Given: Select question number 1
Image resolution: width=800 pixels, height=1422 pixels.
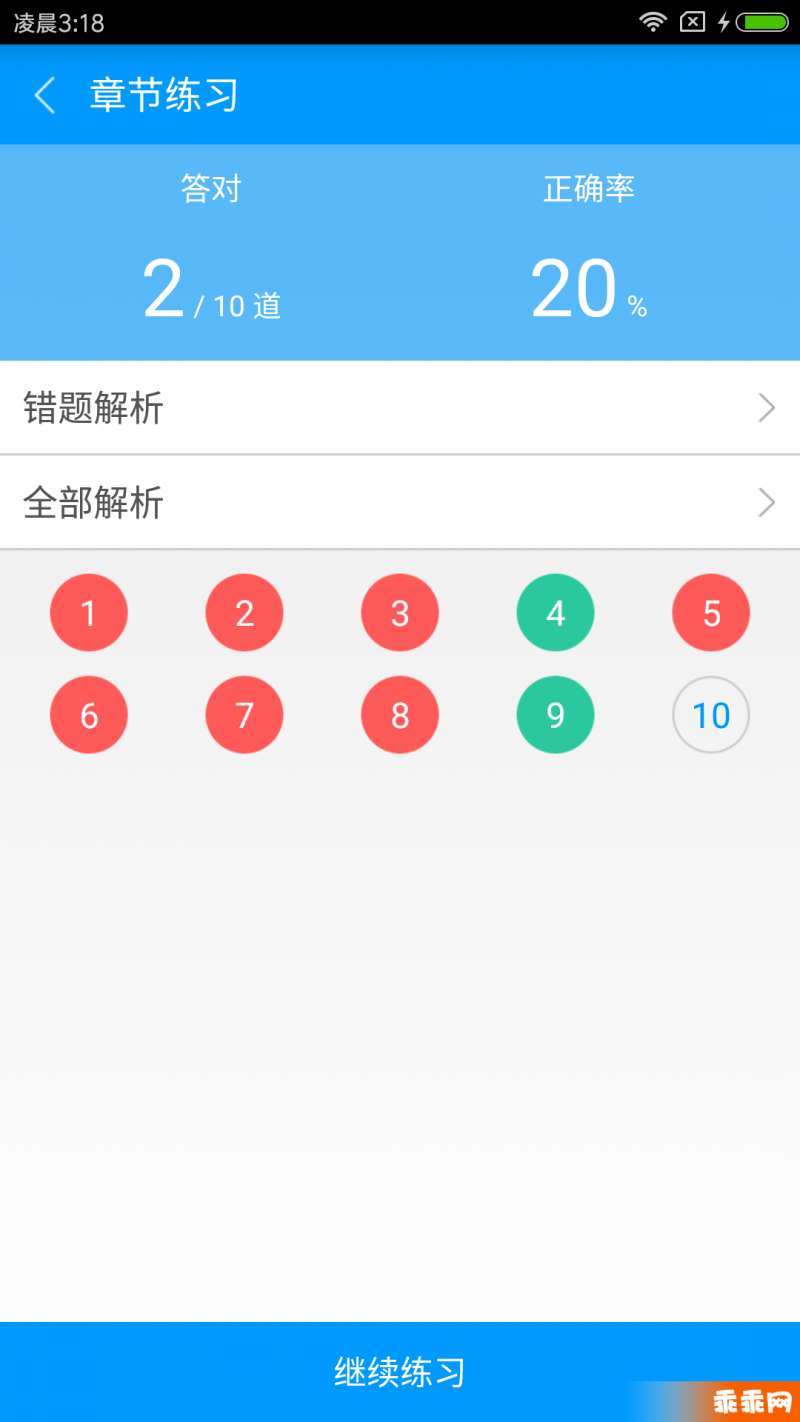Looking at the screenshot, I should pyautogui.click(x=89, y=613).
